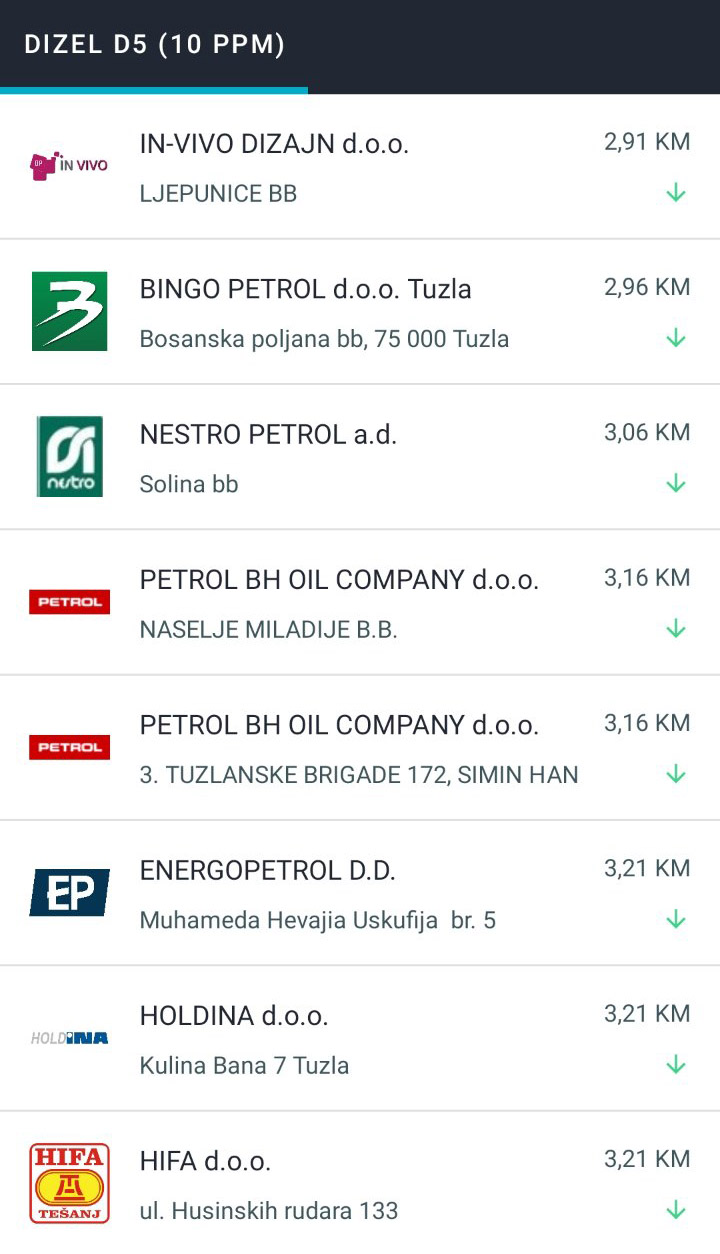
Task: Open IN-VIVO DIZAJN d.o.o. station
Action: [x=360, y=167]
